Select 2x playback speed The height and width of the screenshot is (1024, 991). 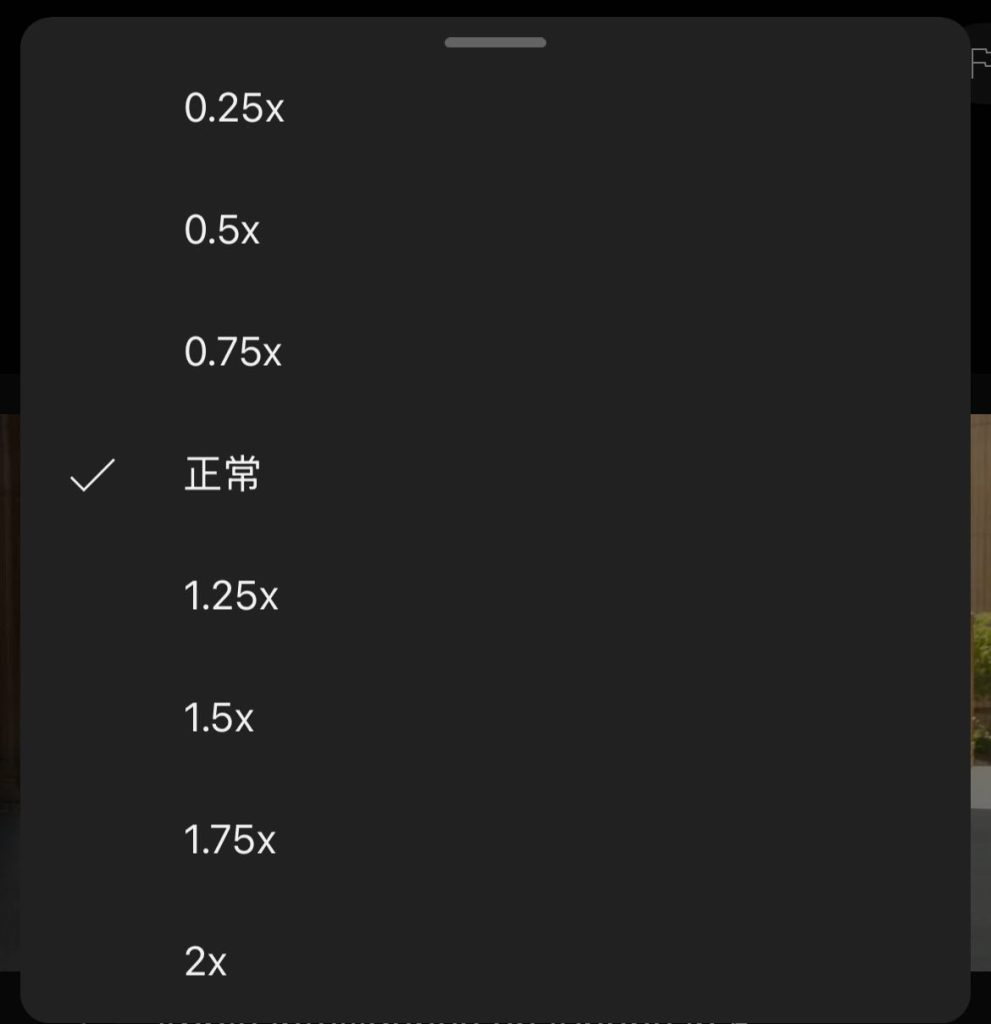(206, 963)
